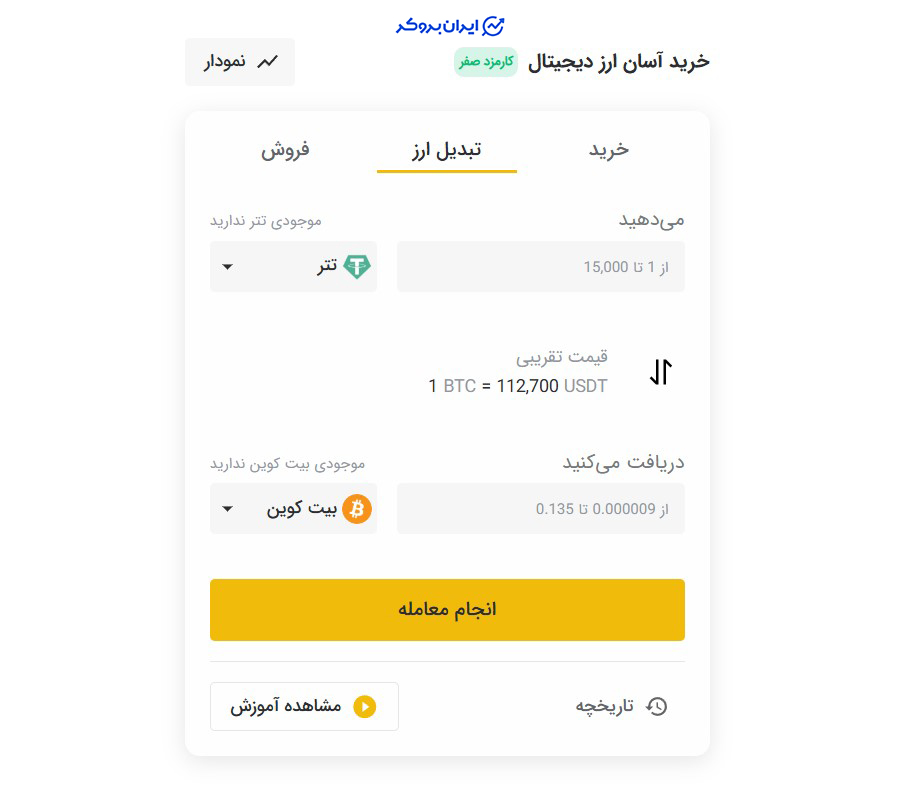Select the تبدیل ارز tab
This screenshot has width=900, height=788.
[447, 150]
